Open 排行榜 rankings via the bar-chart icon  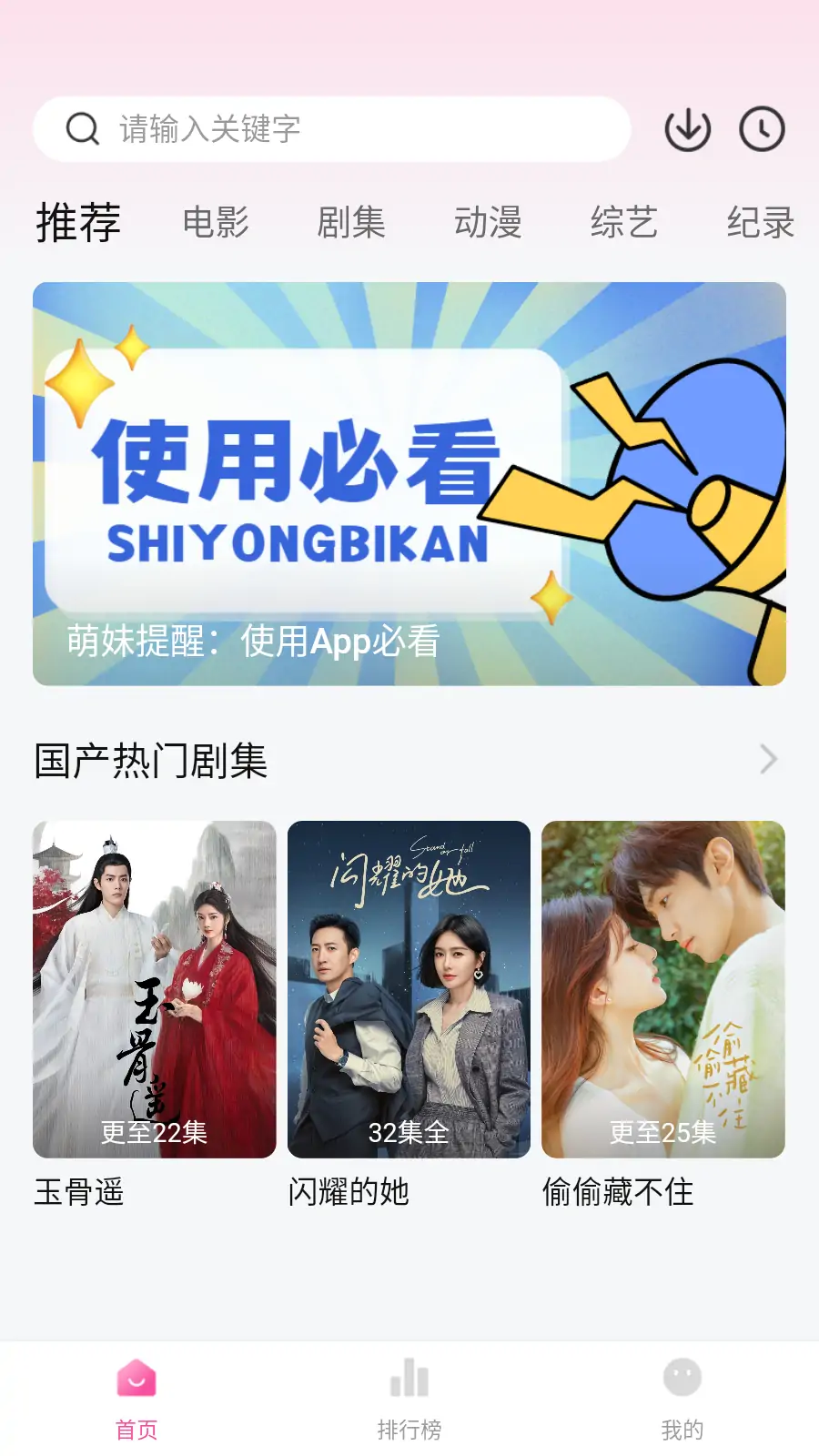[409, 1381]
